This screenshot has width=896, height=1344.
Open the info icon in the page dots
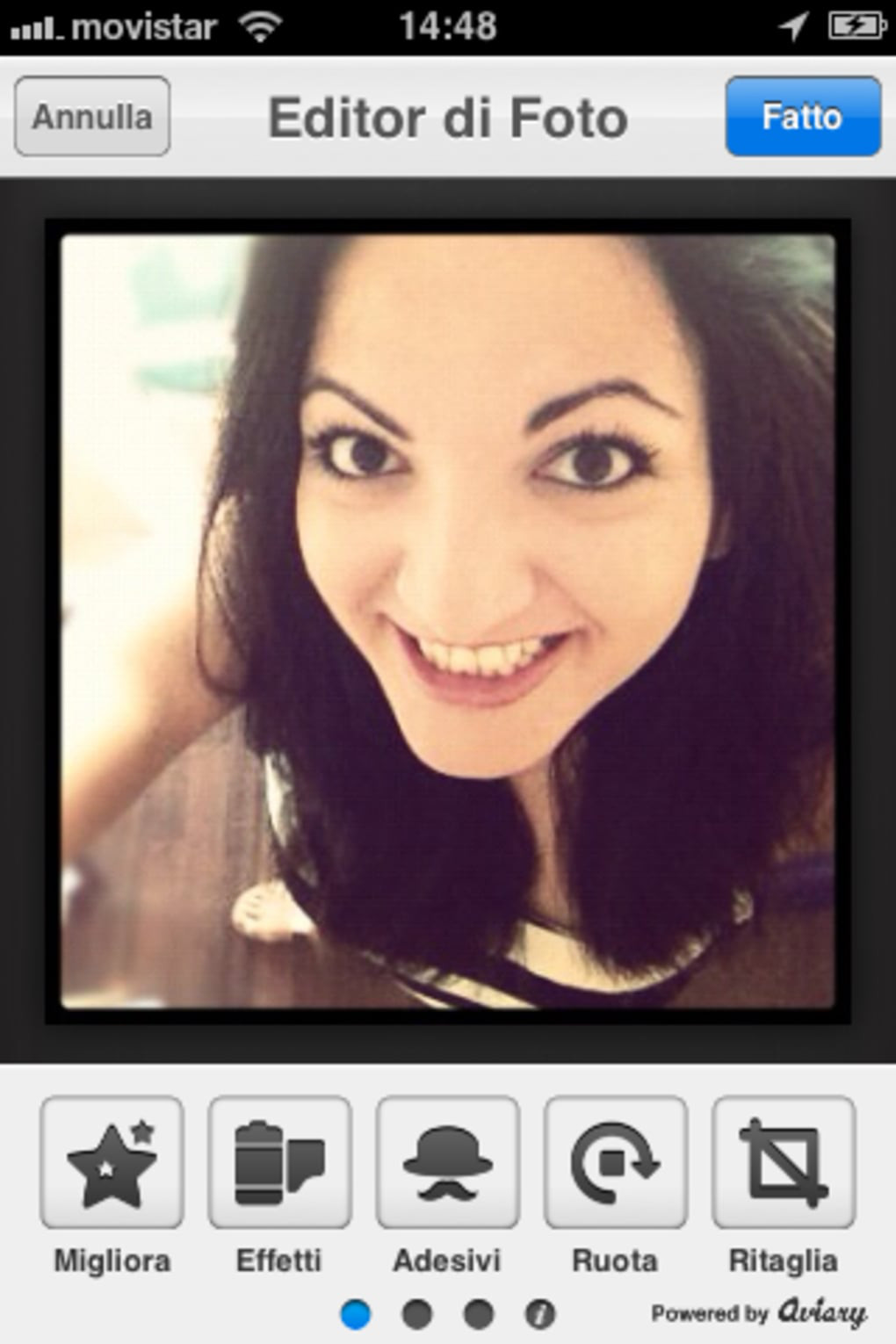pos(539,1314)
